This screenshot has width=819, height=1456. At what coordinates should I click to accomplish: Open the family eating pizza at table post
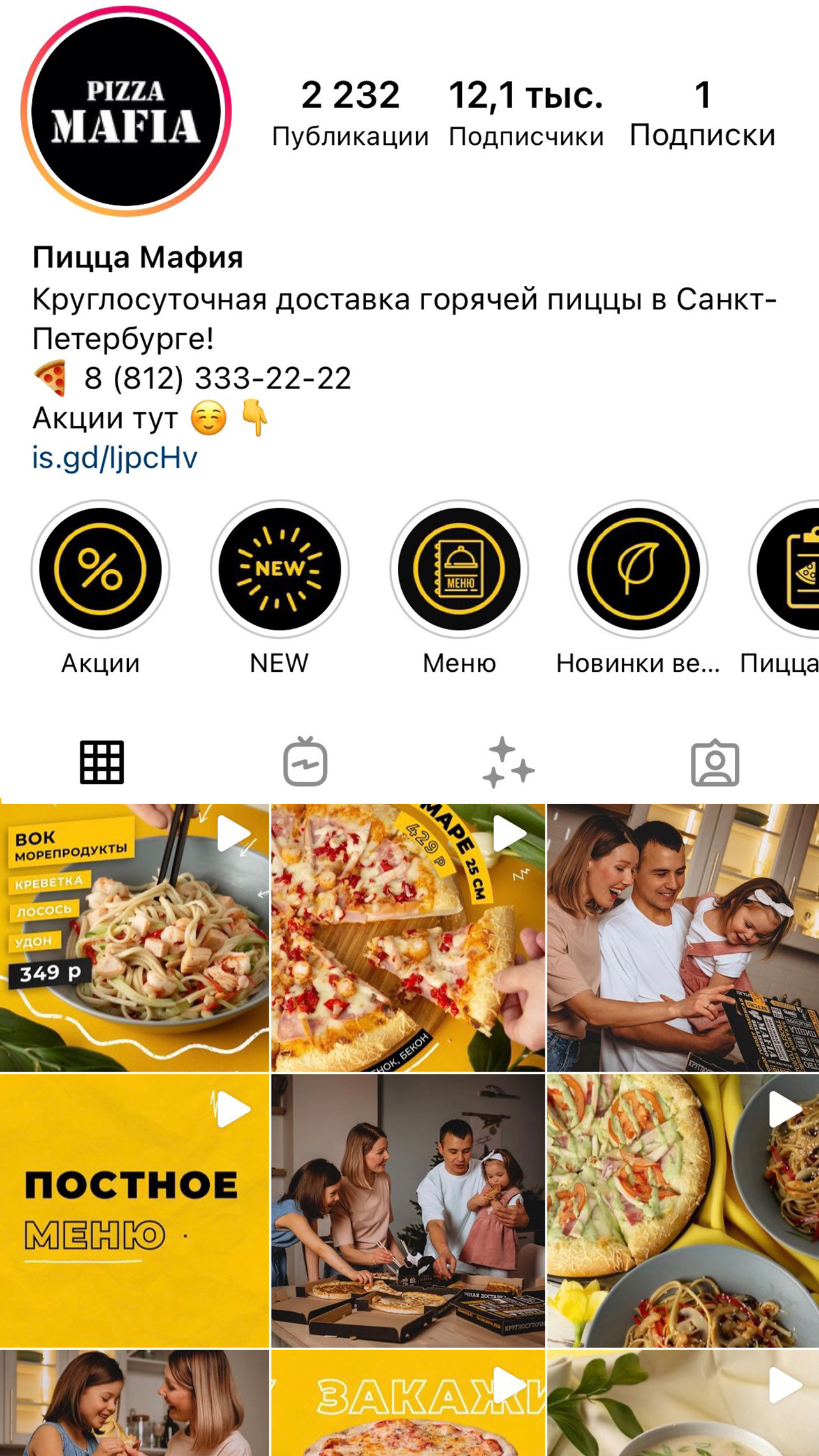pyautogui.click(x=408, y=1211)
